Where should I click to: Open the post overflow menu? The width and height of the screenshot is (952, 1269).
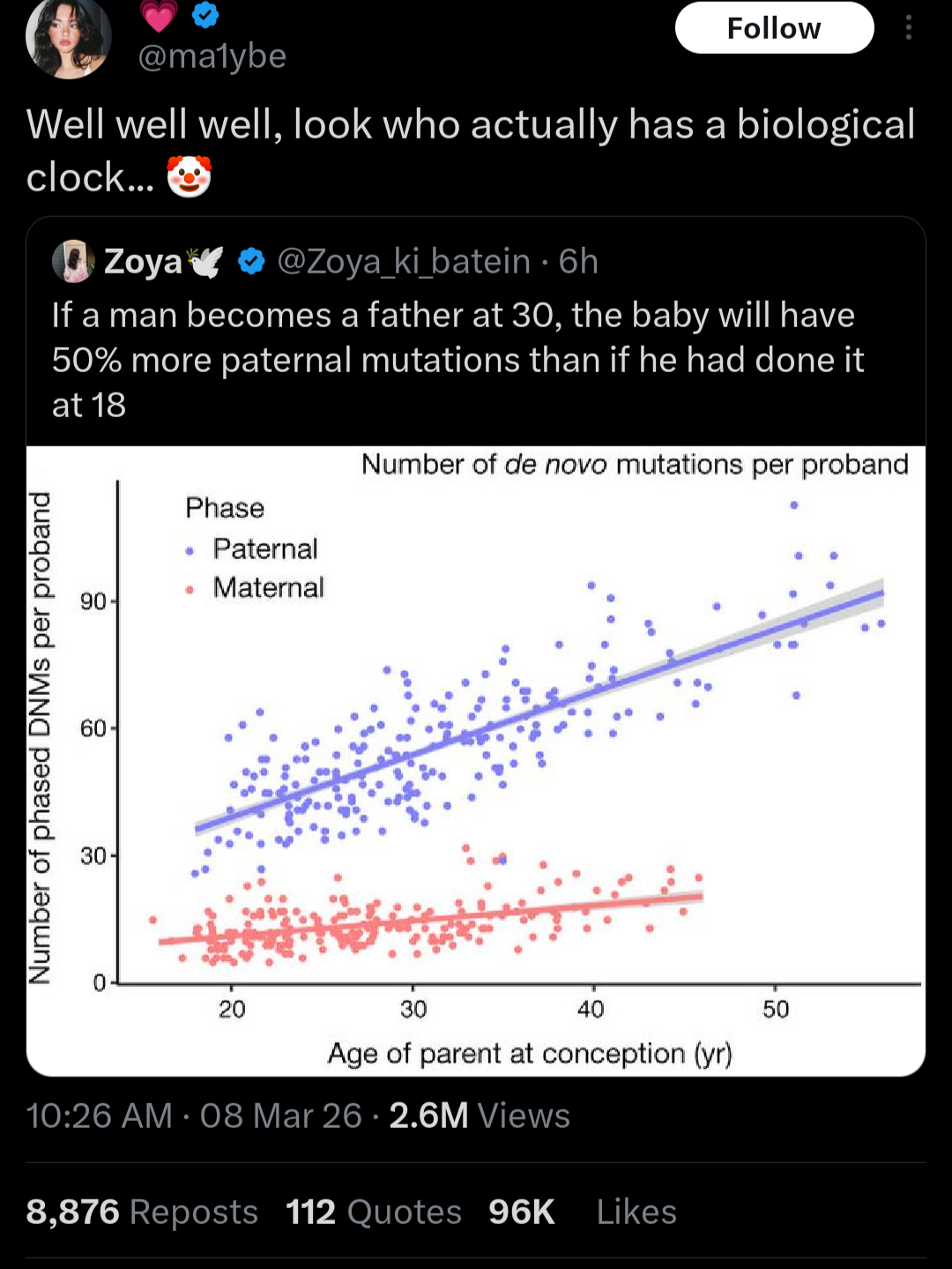[908, 28]
